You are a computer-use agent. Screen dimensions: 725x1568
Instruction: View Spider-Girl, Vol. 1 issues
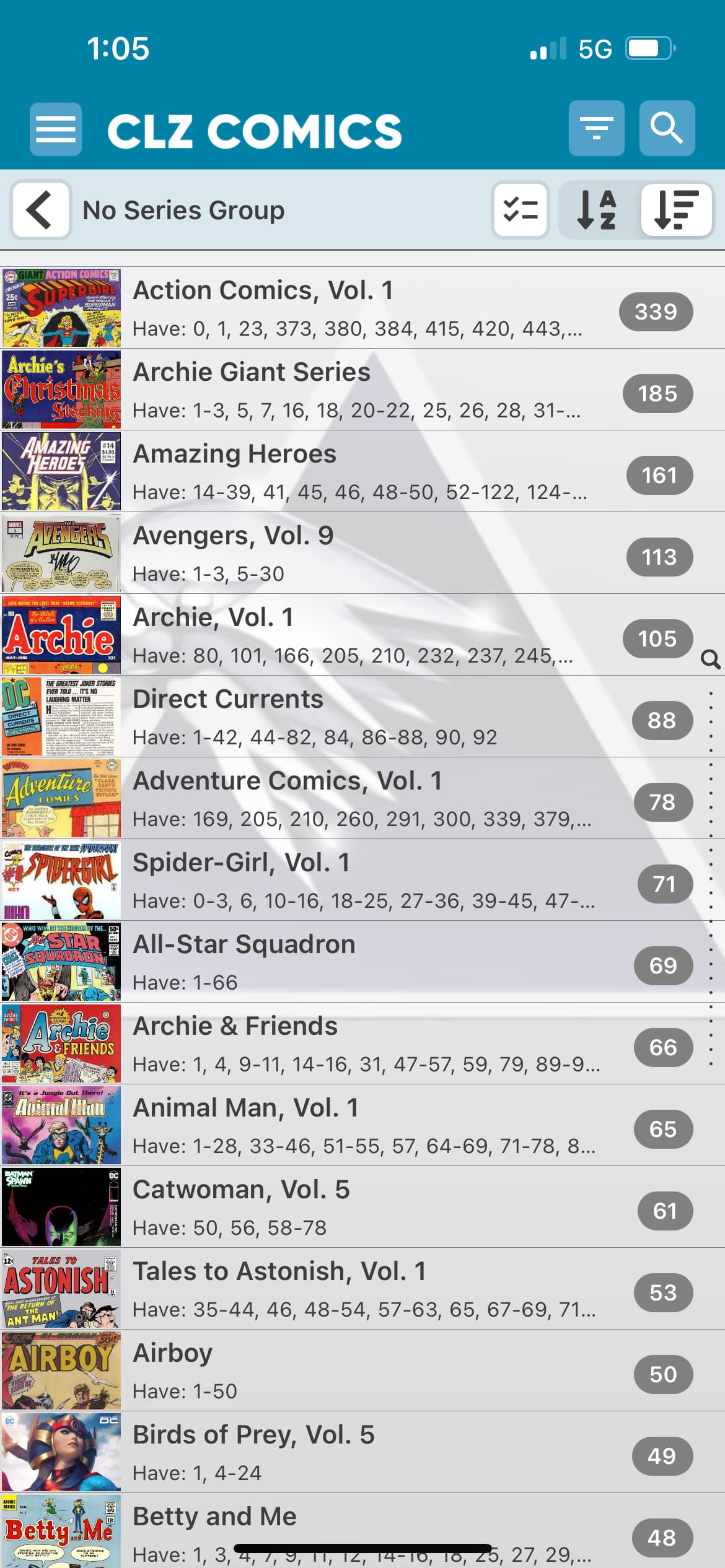click(x=359, y=880)
